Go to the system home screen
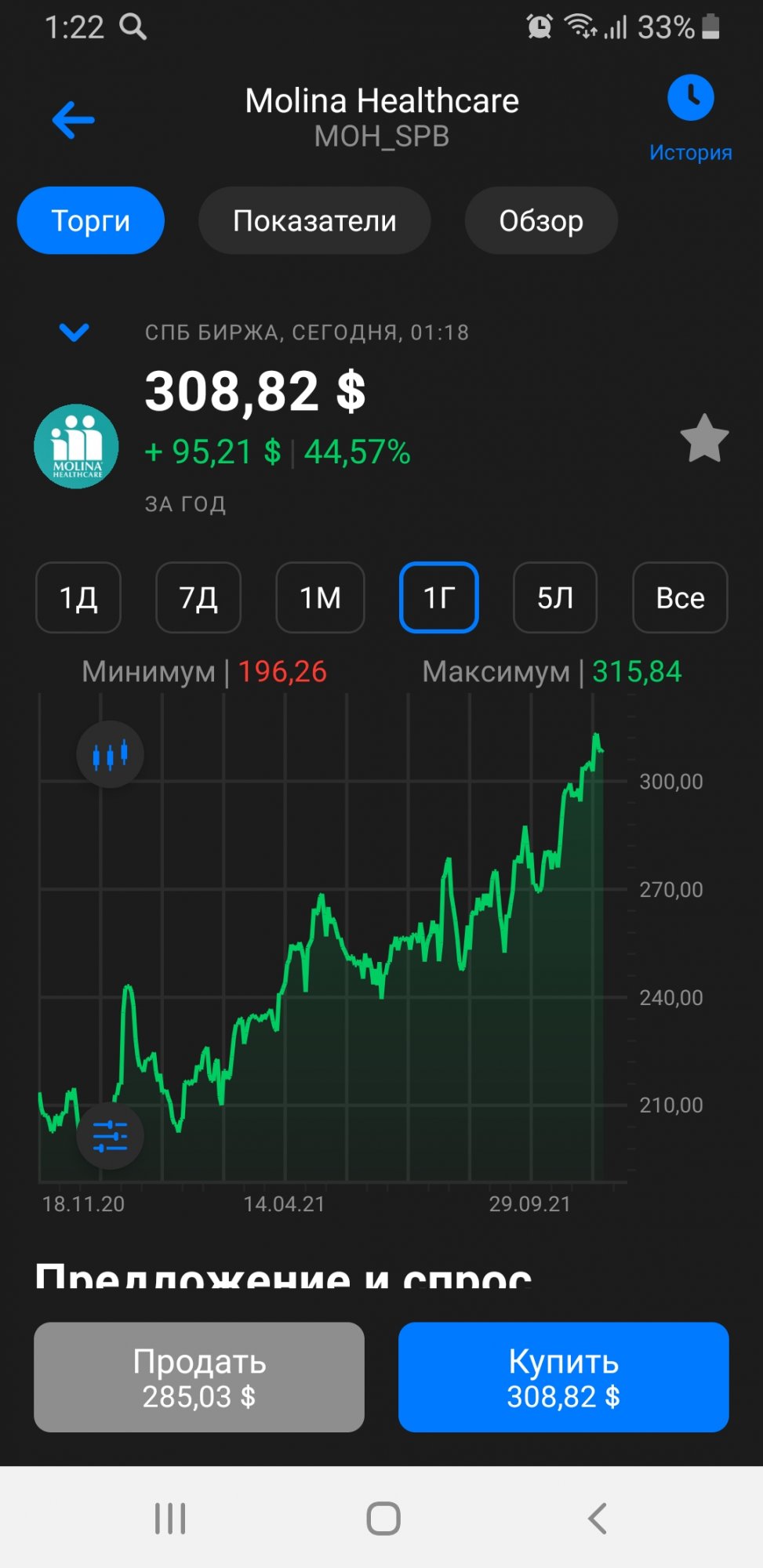 tap(383, 1519)
